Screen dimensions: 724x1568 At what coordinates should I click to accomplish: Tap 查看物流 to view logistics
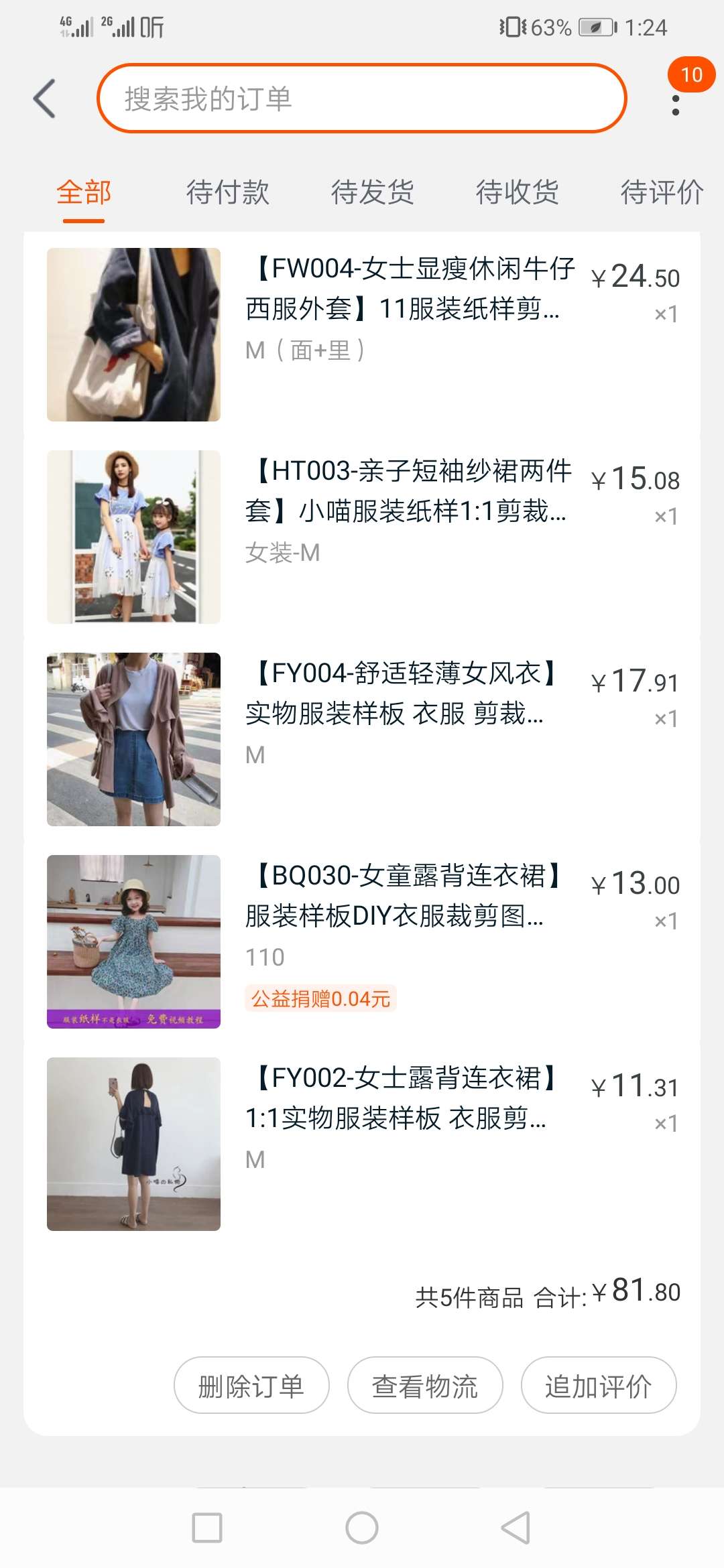(425, 1385)
